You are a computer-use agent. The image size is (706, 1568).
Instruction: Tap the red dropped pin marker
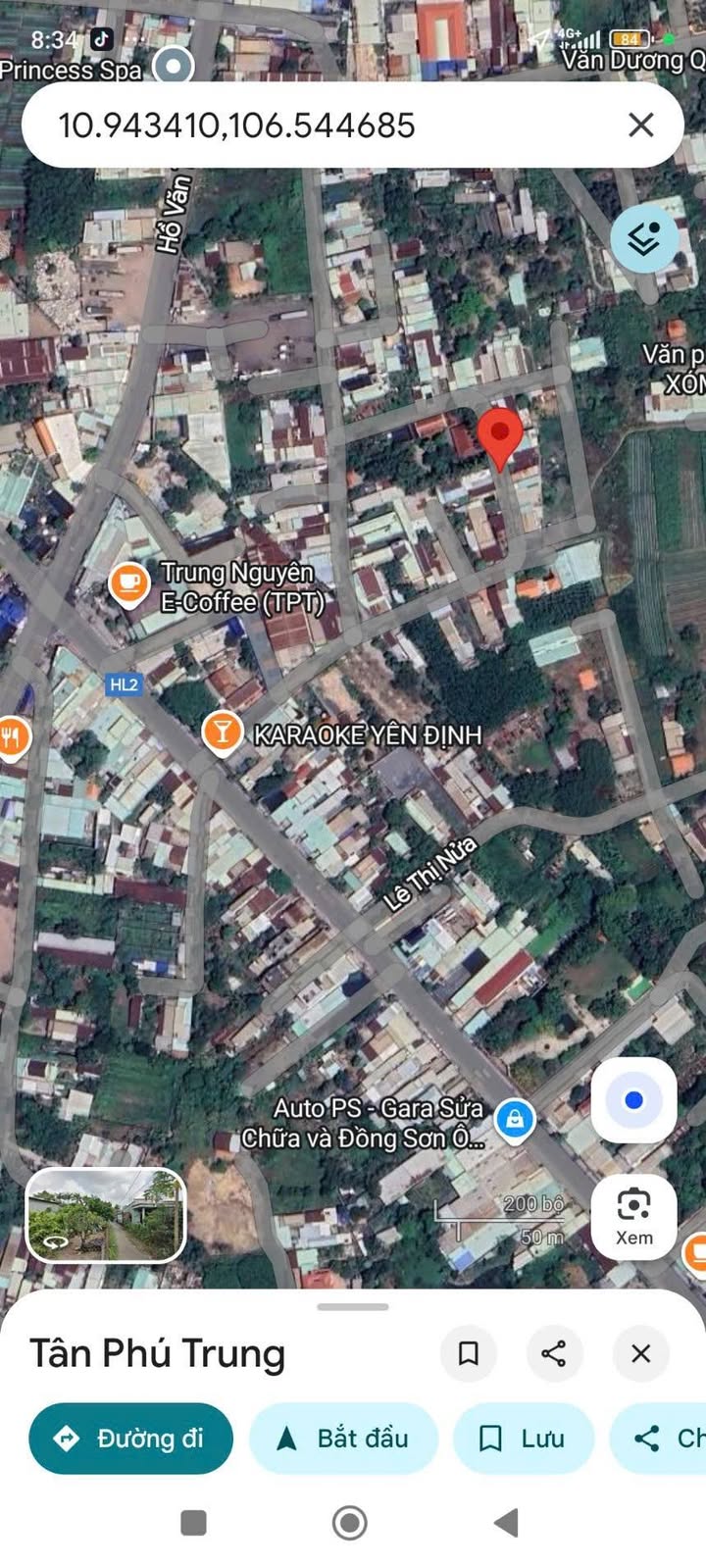click(500, 439)
